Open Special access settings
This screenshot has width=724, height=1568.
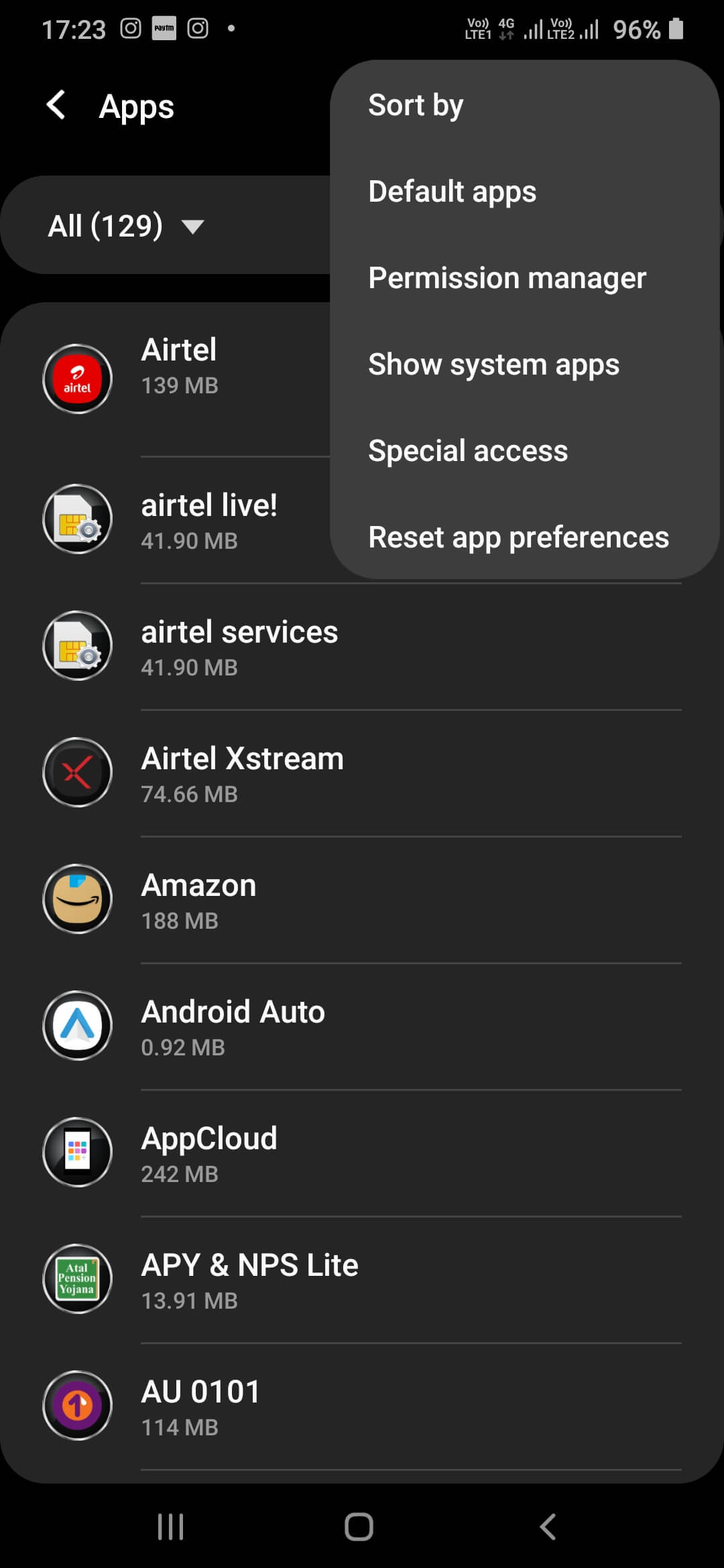[468, 450]
